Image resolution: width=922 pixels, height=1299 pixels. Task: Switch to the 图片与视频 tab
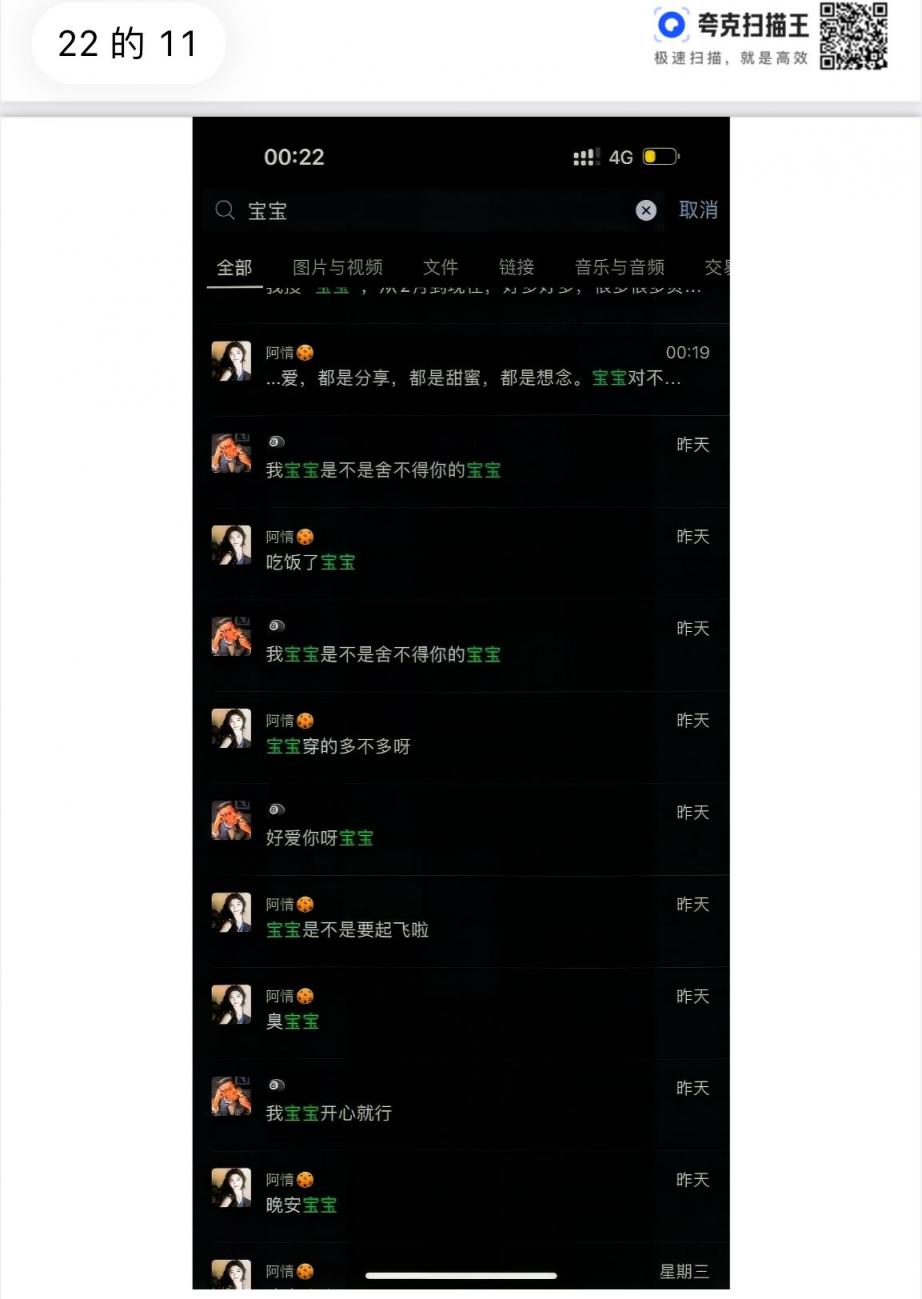click(338, 267)
